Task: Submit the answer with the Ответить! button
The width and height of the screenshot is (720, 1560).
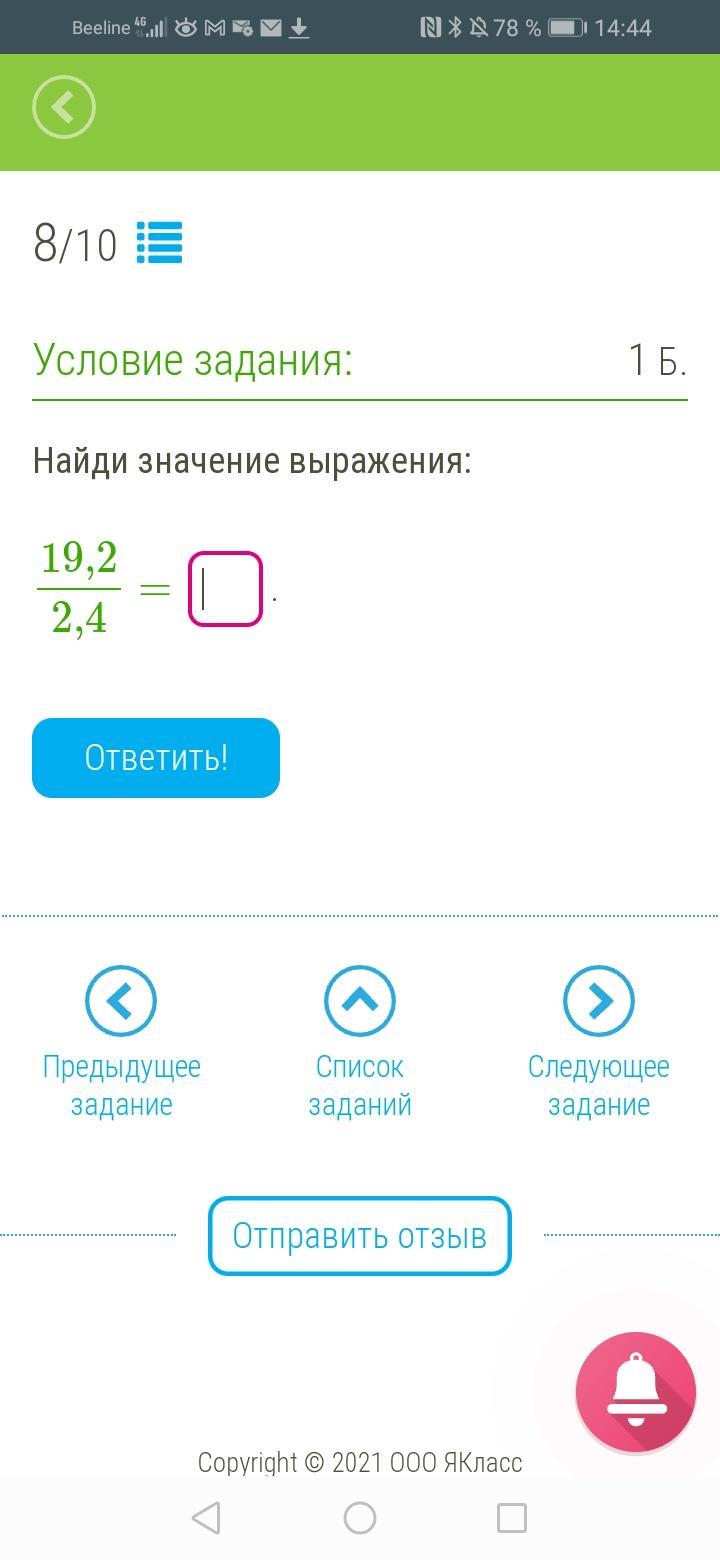Action: click(x=156, y=758)
